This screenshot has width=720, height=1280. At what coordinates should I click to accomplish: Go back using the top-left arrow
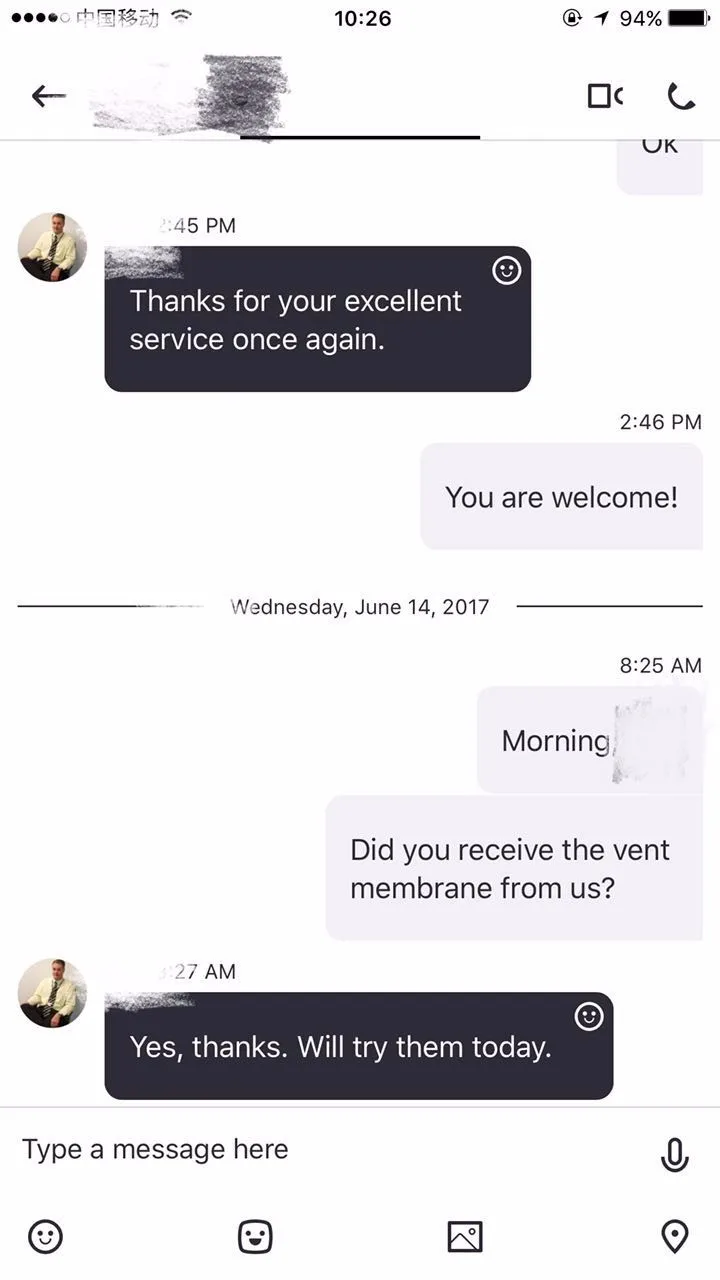[x=48, y=96]
